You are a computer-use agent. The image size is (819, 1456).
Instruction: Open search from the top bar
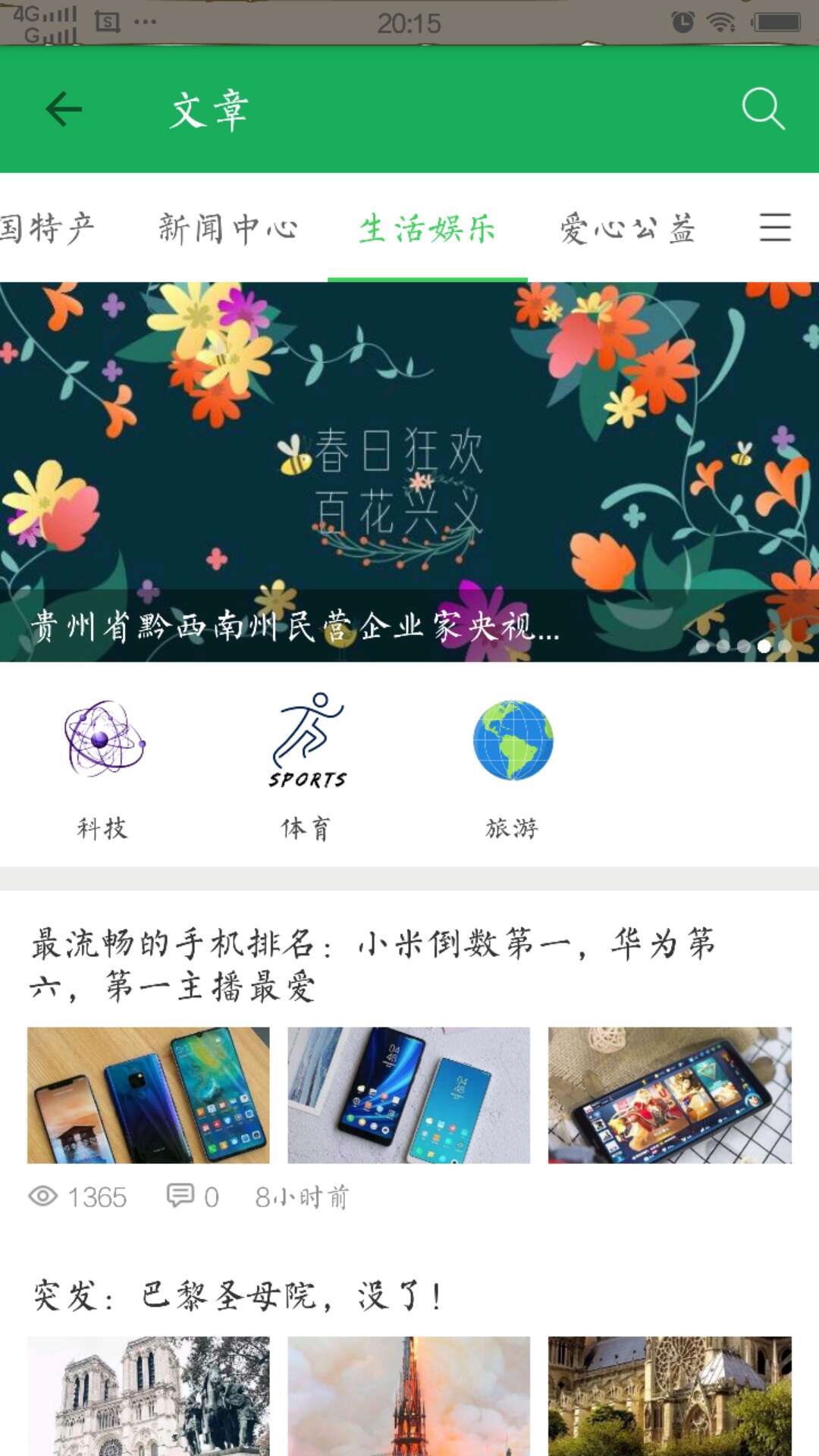(x=764, y=108)
